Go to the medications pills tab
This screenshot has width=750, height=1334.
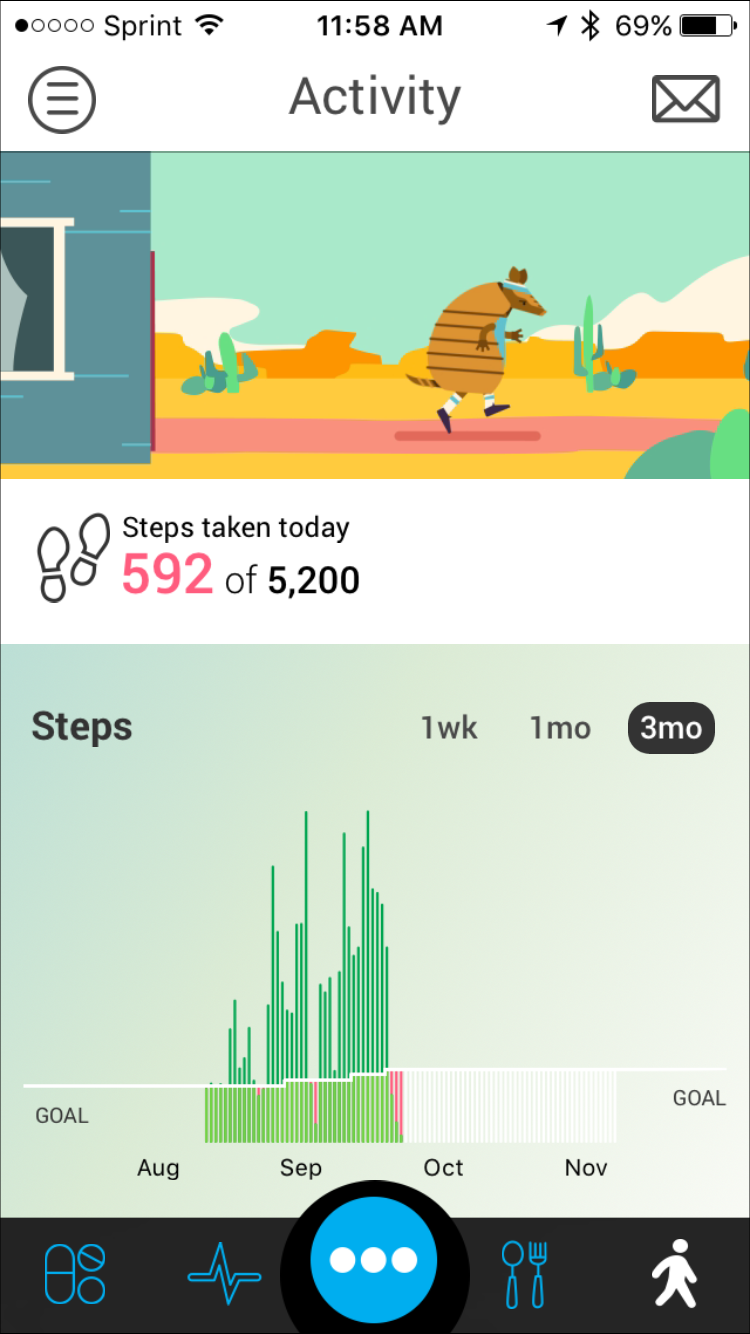pyautogui.click(x=76, y=1274)
